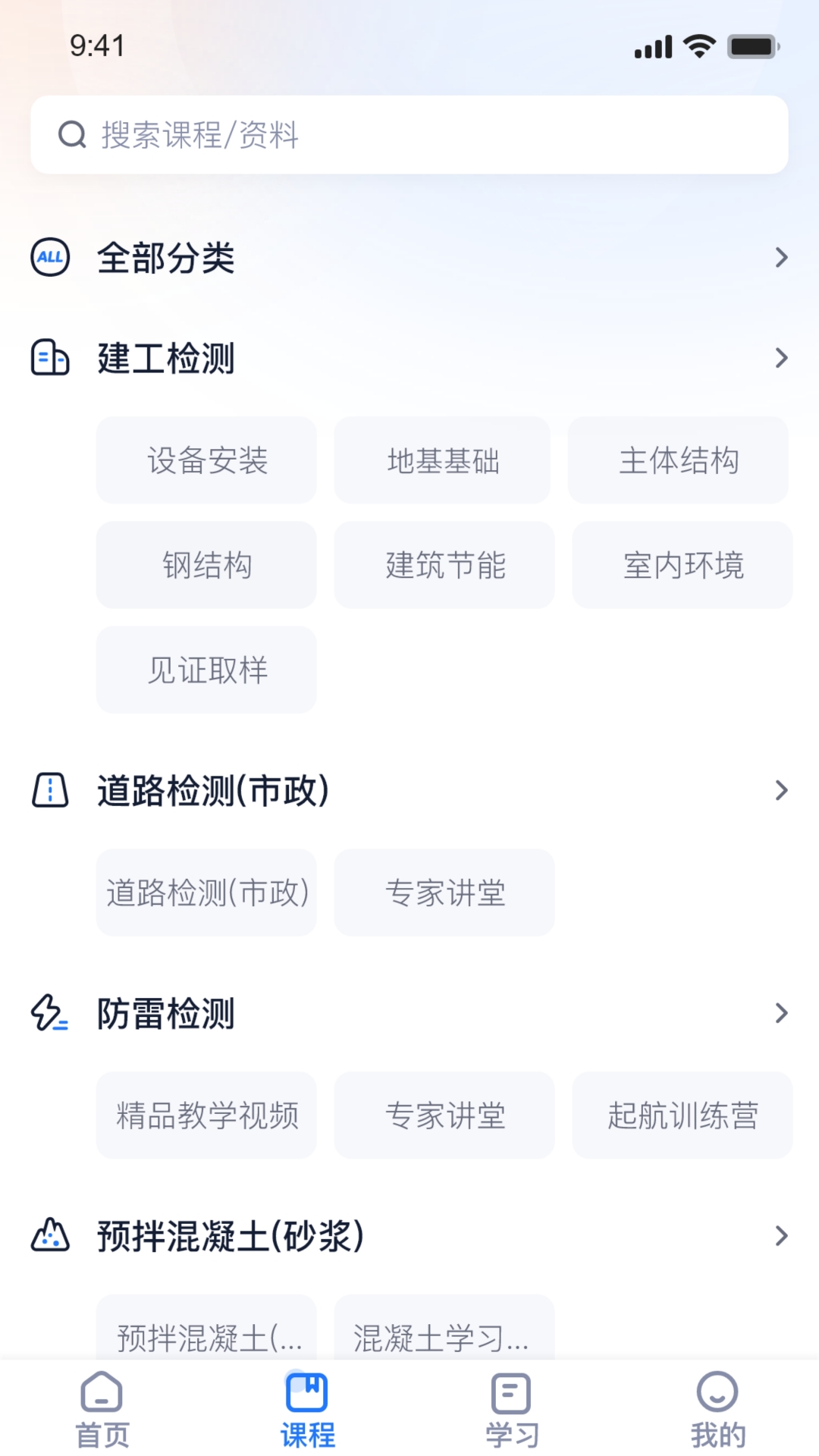Select the 见证取样 category button
This screenshot has width=819, height=1456.
coord(206,670)
